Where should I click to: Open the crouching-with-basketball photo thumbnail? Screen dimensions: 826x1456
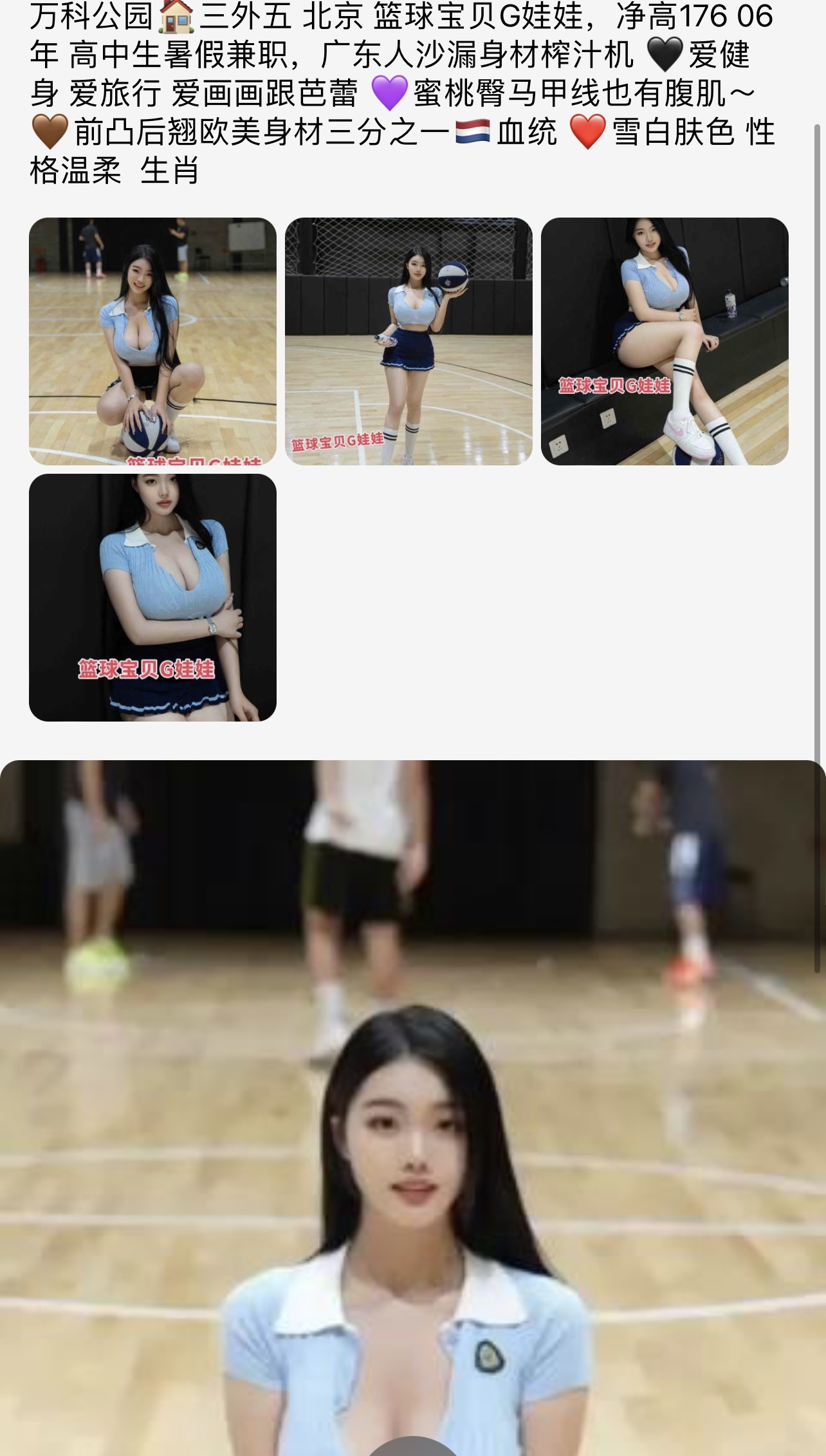pos(152,341)
